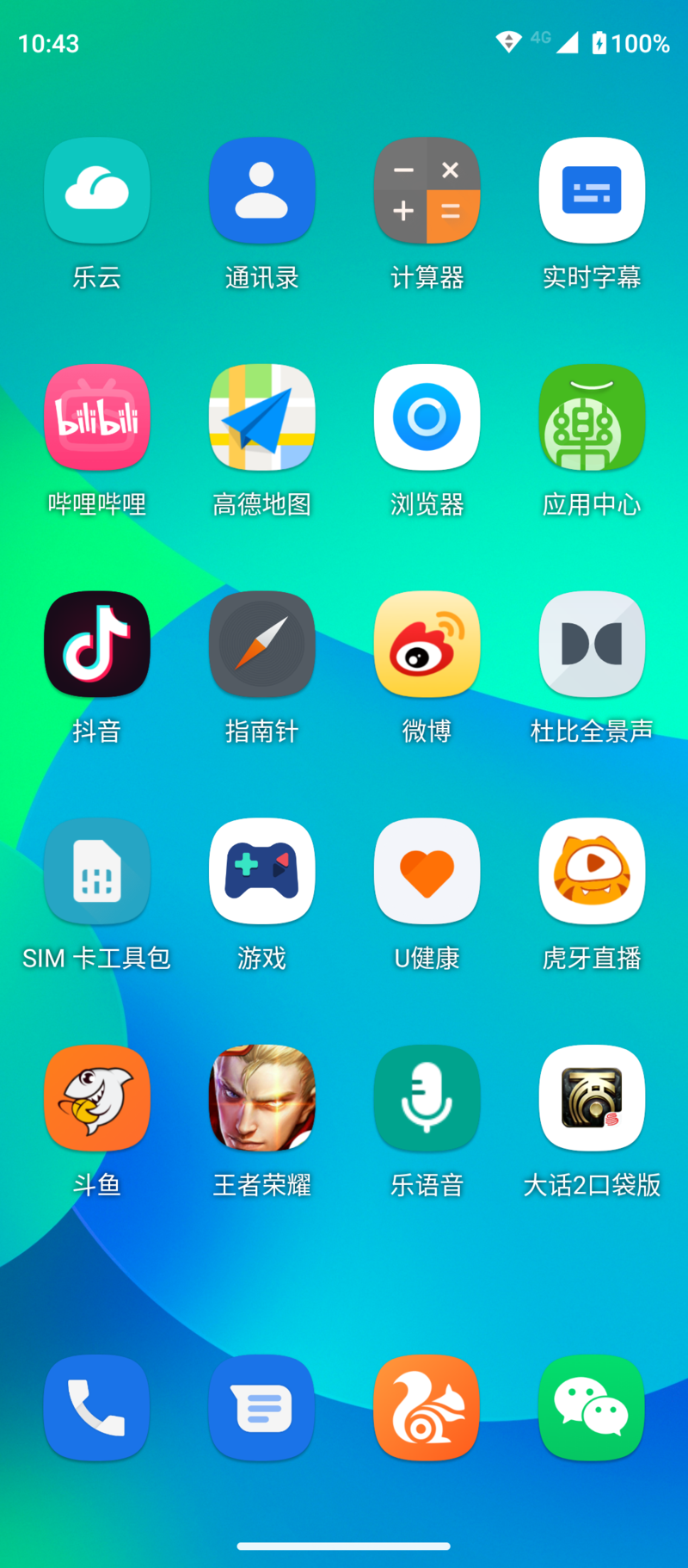Start the 王者荣耀 game
The height and width of the screenshot is (1568, 688).
point(261,1099)
